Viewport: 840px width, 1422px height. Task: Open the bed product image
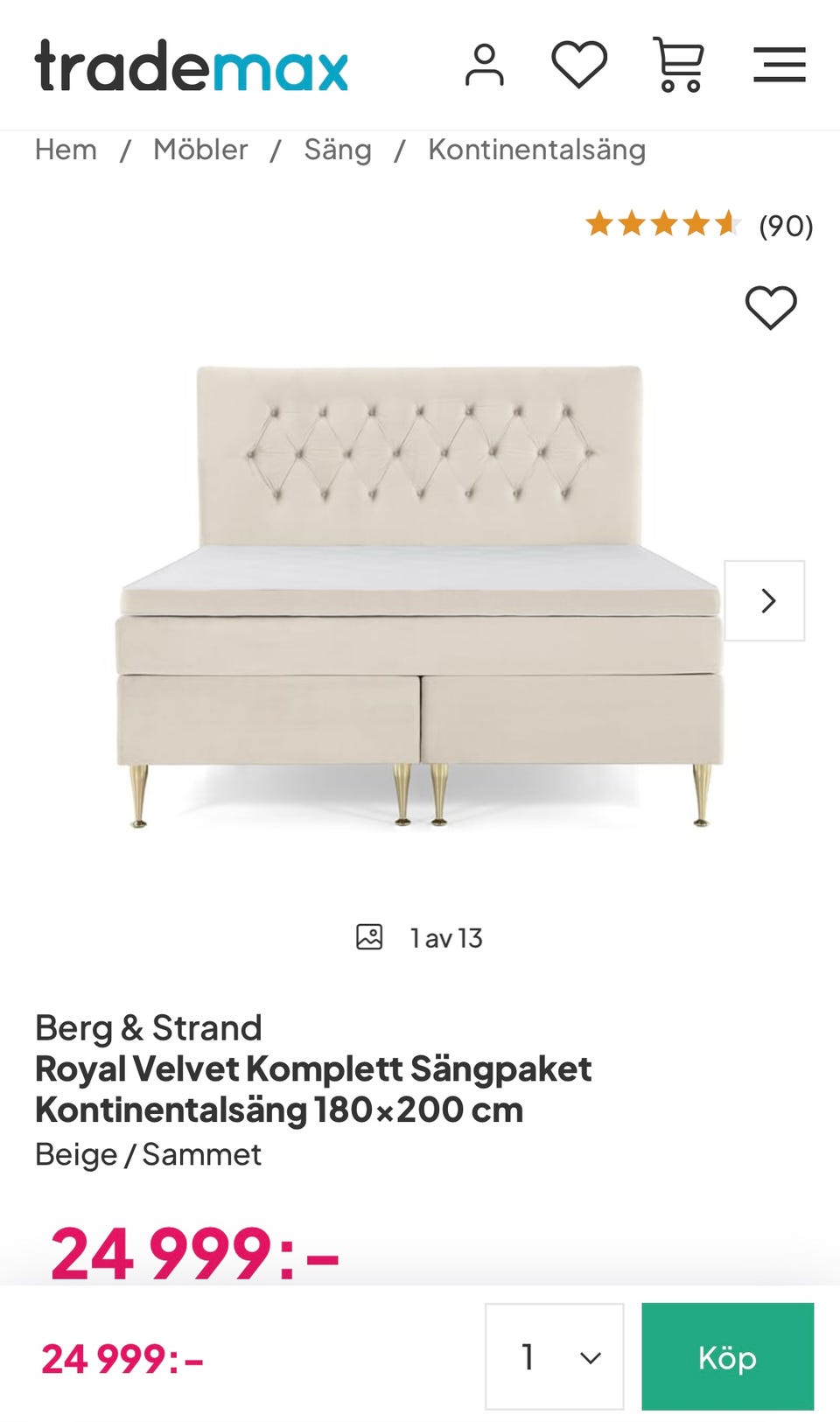(418, 595)
